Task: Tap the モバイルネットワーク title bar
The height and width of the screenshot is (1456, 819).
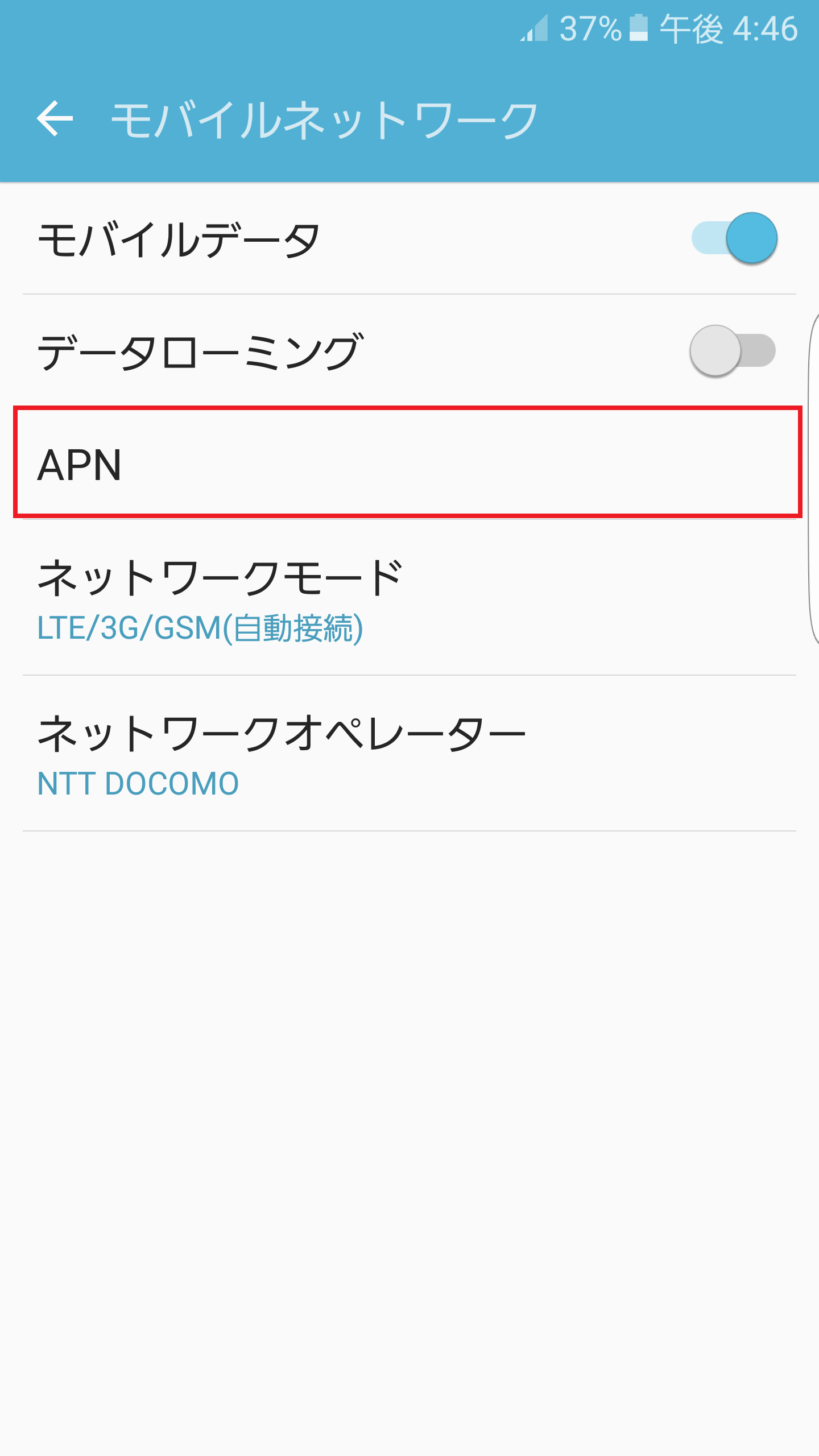Action: (324, 118)
